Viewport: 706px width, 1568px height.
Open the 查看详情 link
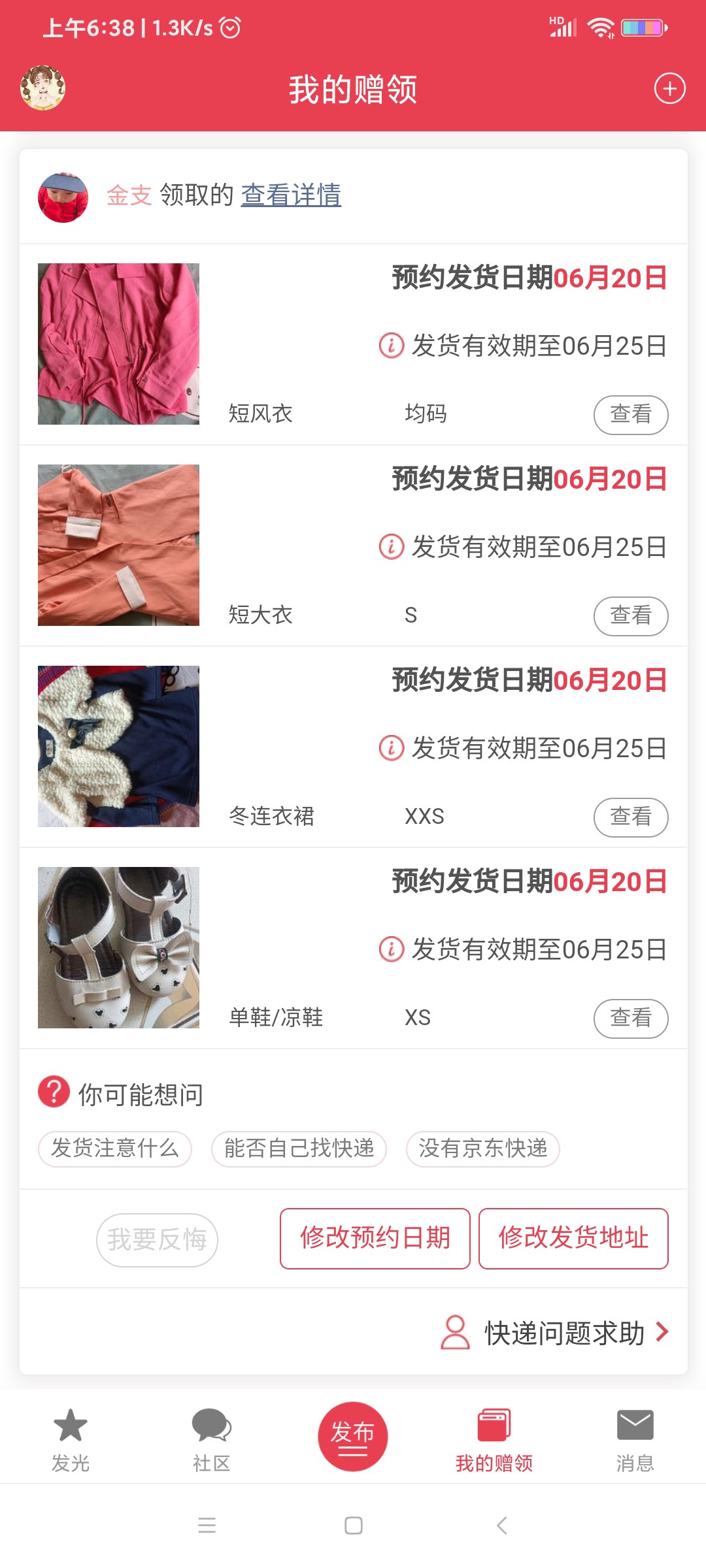(291, 195)
